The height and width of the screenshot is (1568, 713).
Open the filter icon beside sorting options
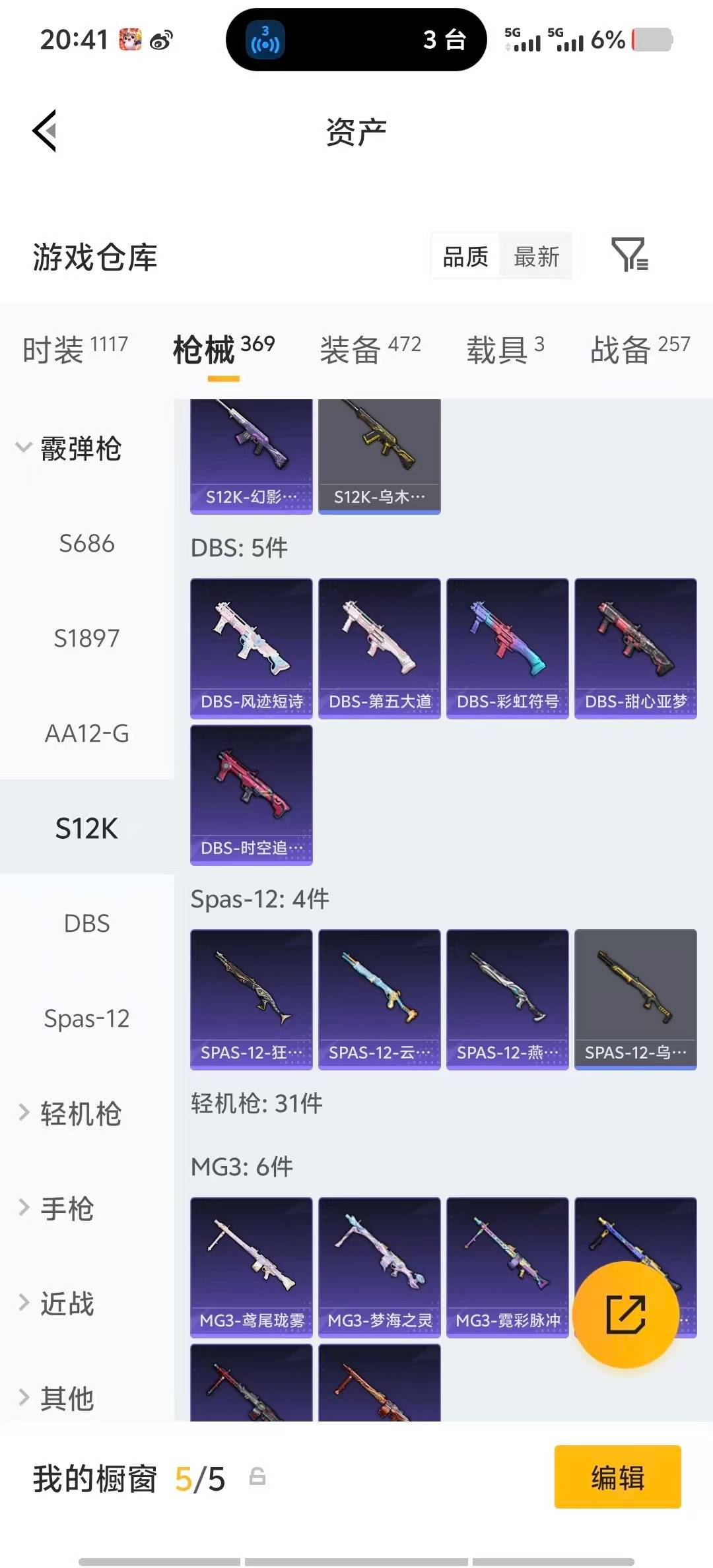pyautogui.click(x=629, y=255)
